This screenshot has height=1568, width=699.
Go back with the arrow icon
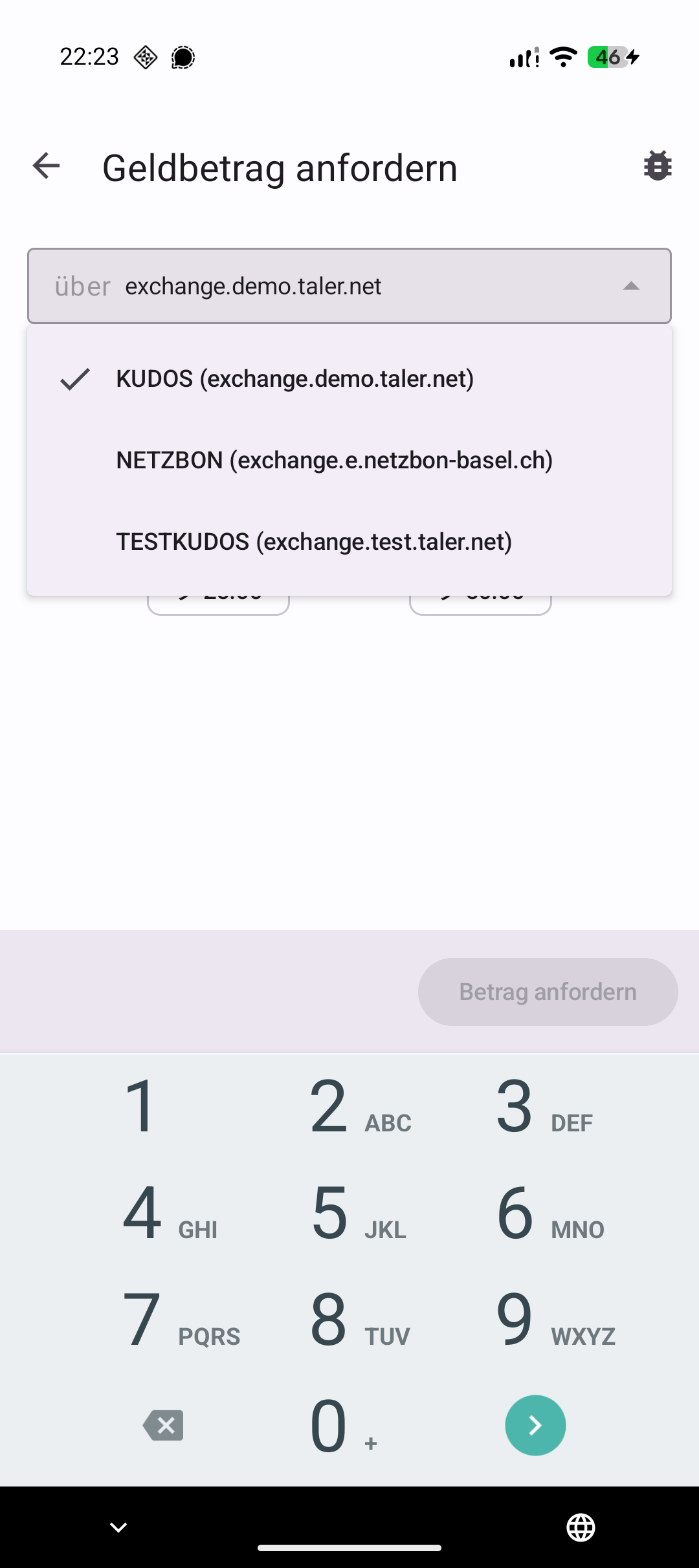(x=46, y=166)
